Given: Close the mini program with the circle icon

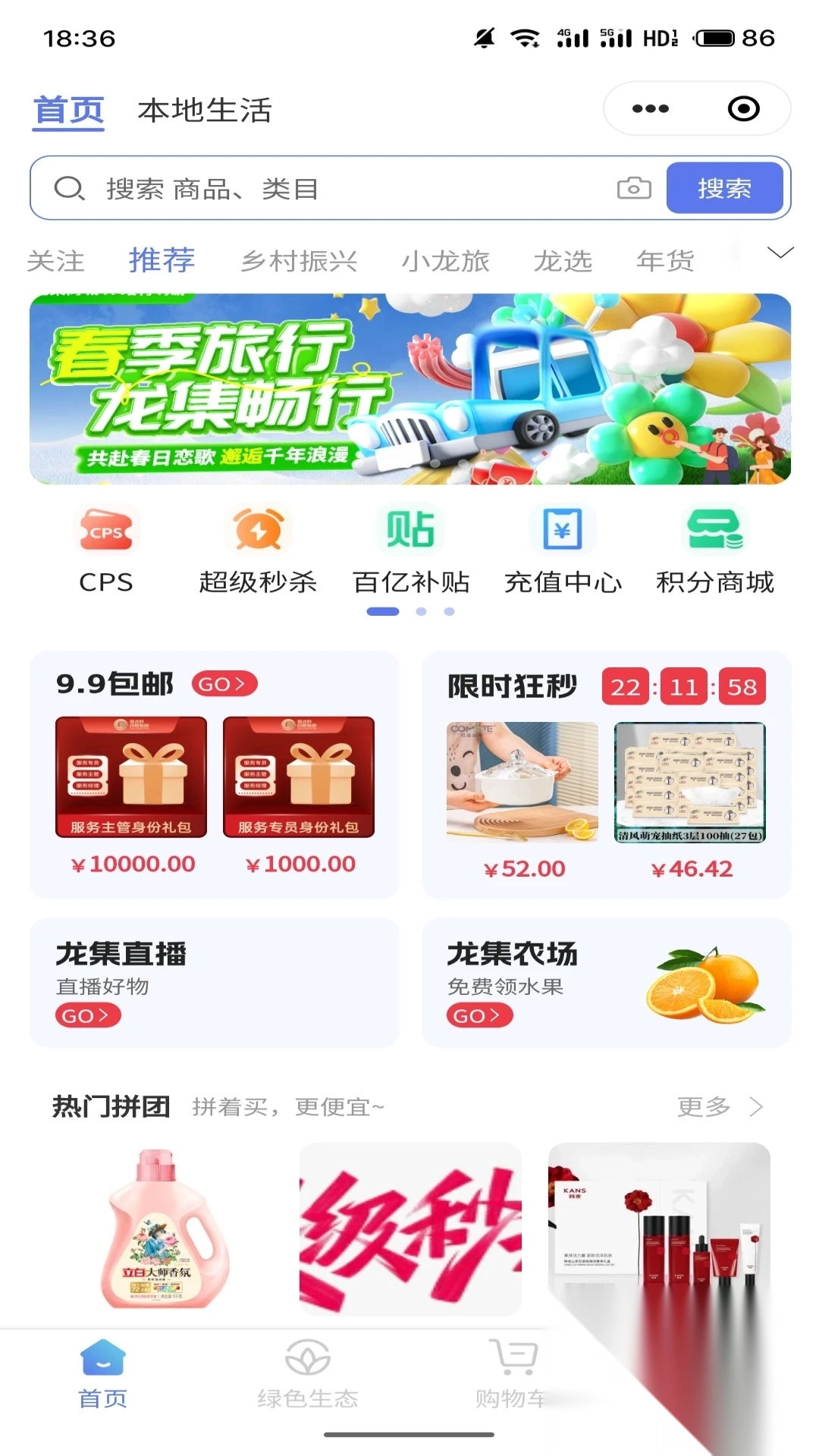Looking at the screenshot, I should (x=743, y=109).
